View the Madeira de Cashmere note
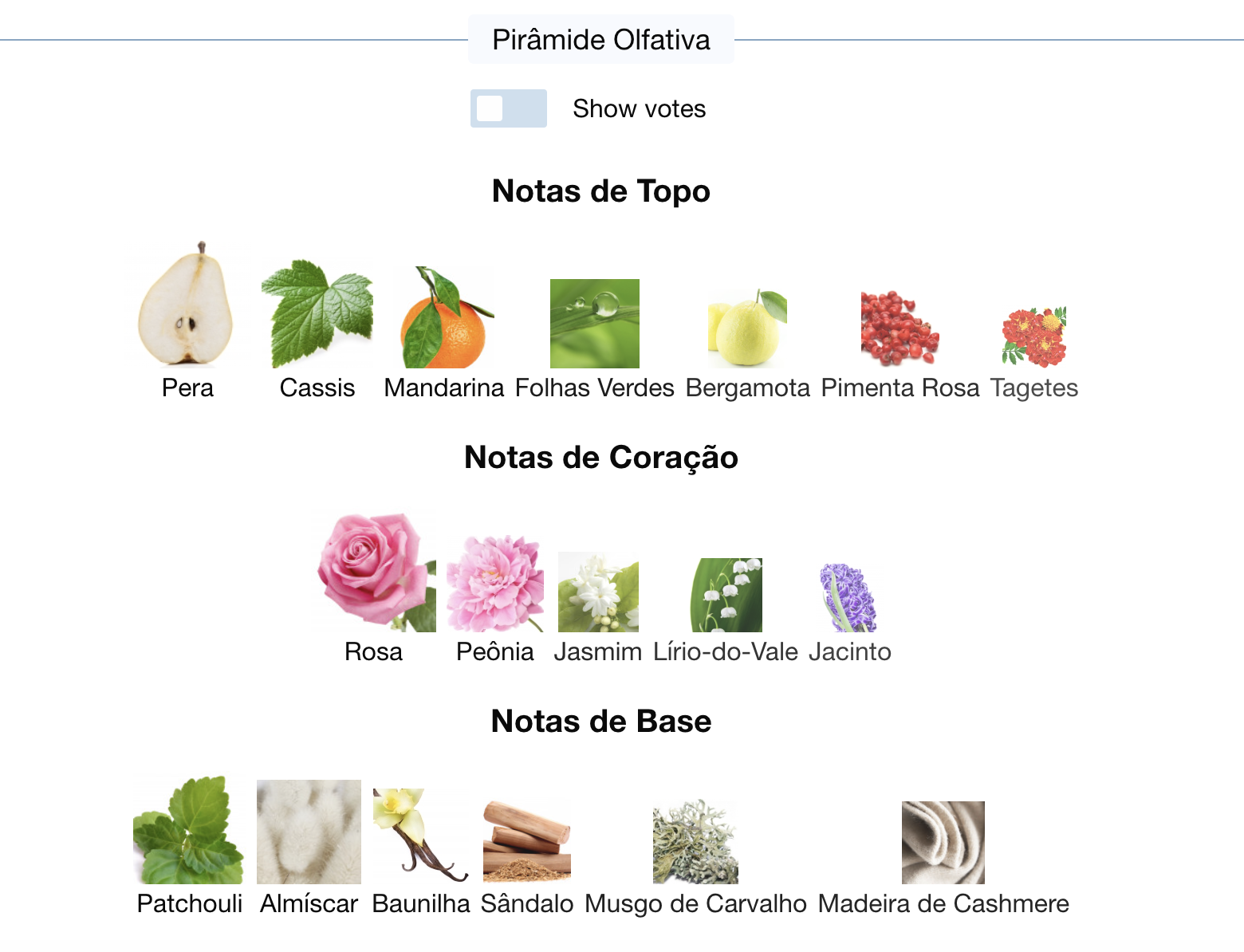This screenshot has width=1244, height=952. point(943,844)
